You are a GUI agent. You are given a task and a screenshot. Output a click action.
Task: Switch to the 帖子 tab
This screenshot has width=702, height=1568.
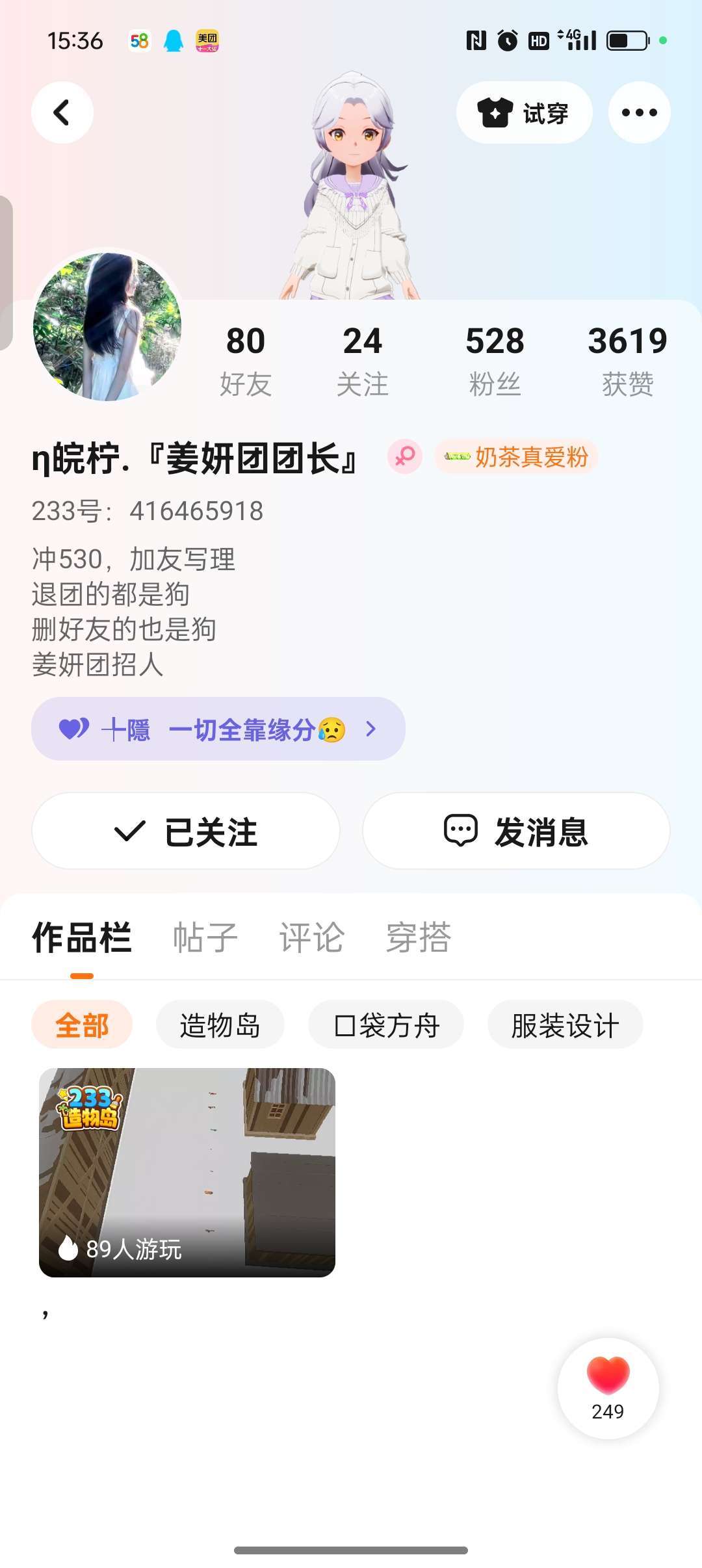pyautogui.click(x=205, y=937)
